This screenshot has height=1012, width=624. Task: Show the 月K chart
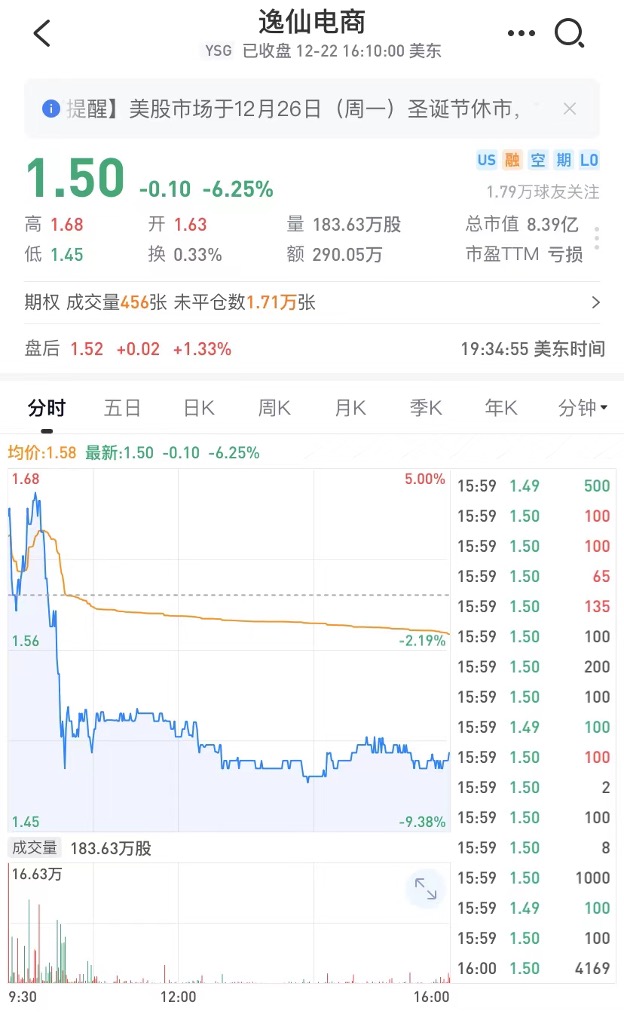point(350,408)
